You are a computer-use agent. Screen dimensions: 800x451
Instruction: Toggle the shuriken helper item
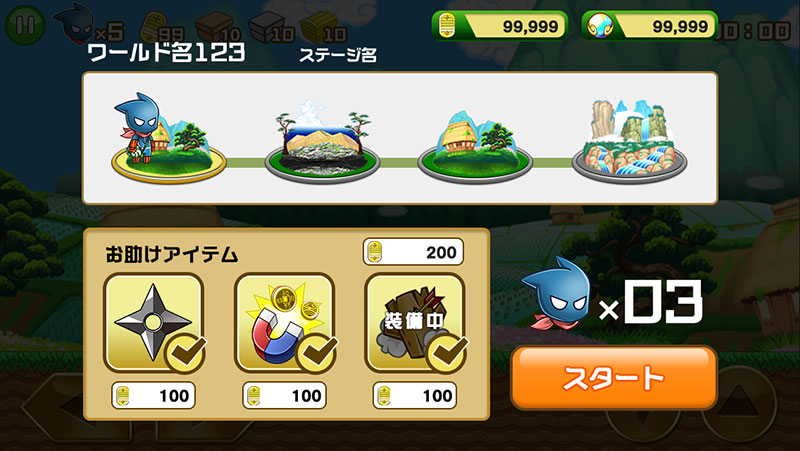tap(154, 323)
